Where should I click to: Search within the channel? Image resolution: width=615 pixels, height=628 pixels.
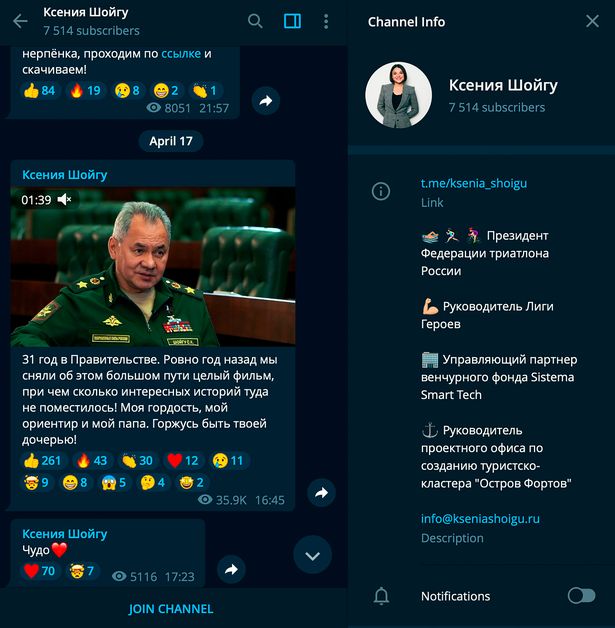coord(255,21)
